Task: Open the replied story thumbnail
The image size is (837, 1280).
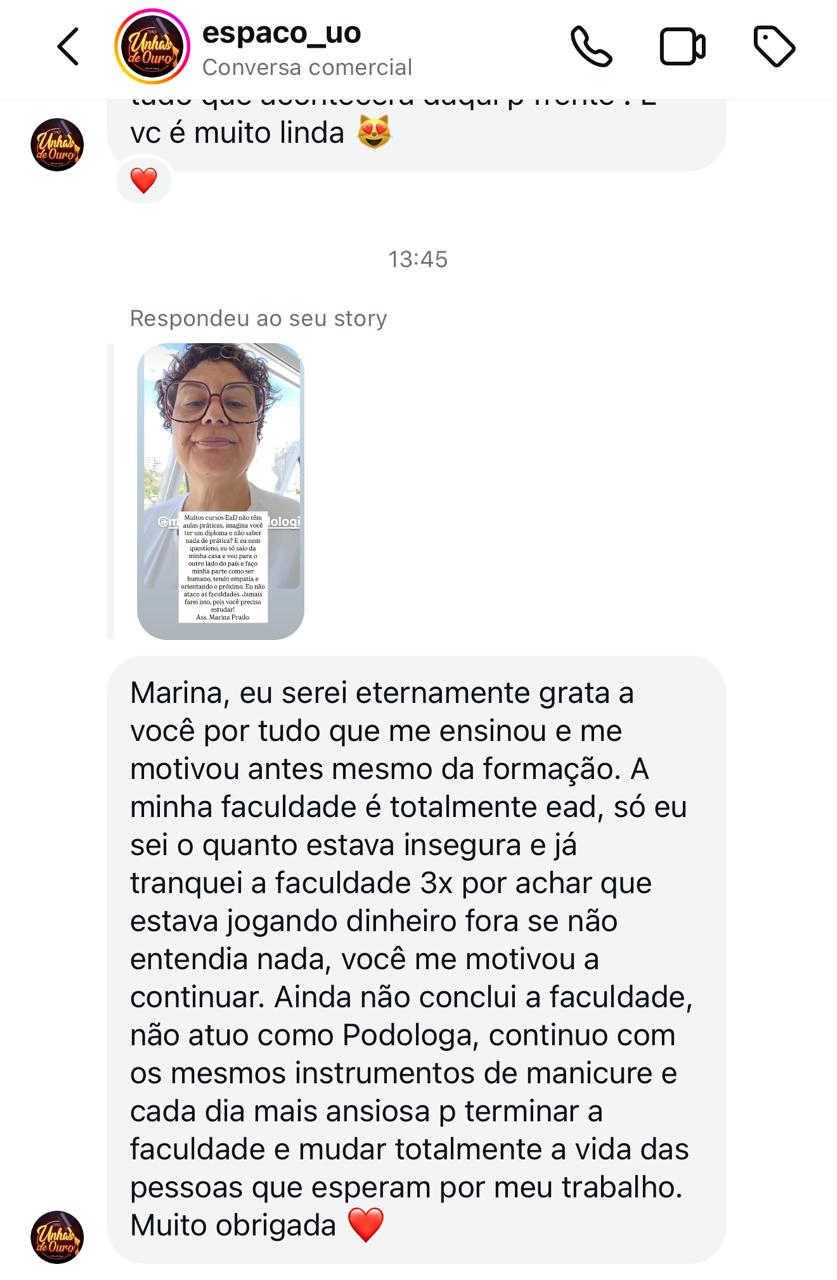Action: (x=219, y=491)
